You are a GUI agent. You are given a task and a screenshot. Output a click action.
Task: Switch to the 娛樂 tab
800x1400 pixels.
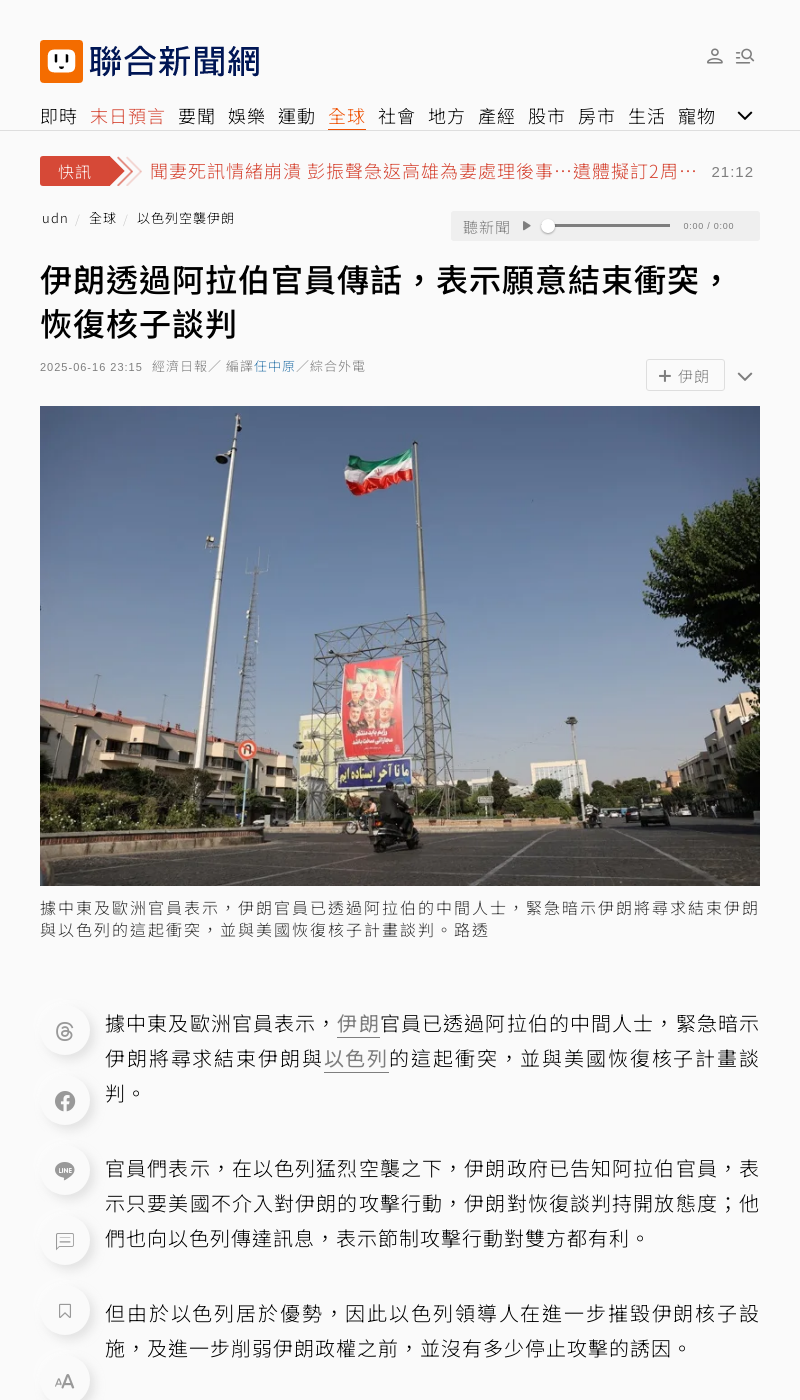[246, 116]
